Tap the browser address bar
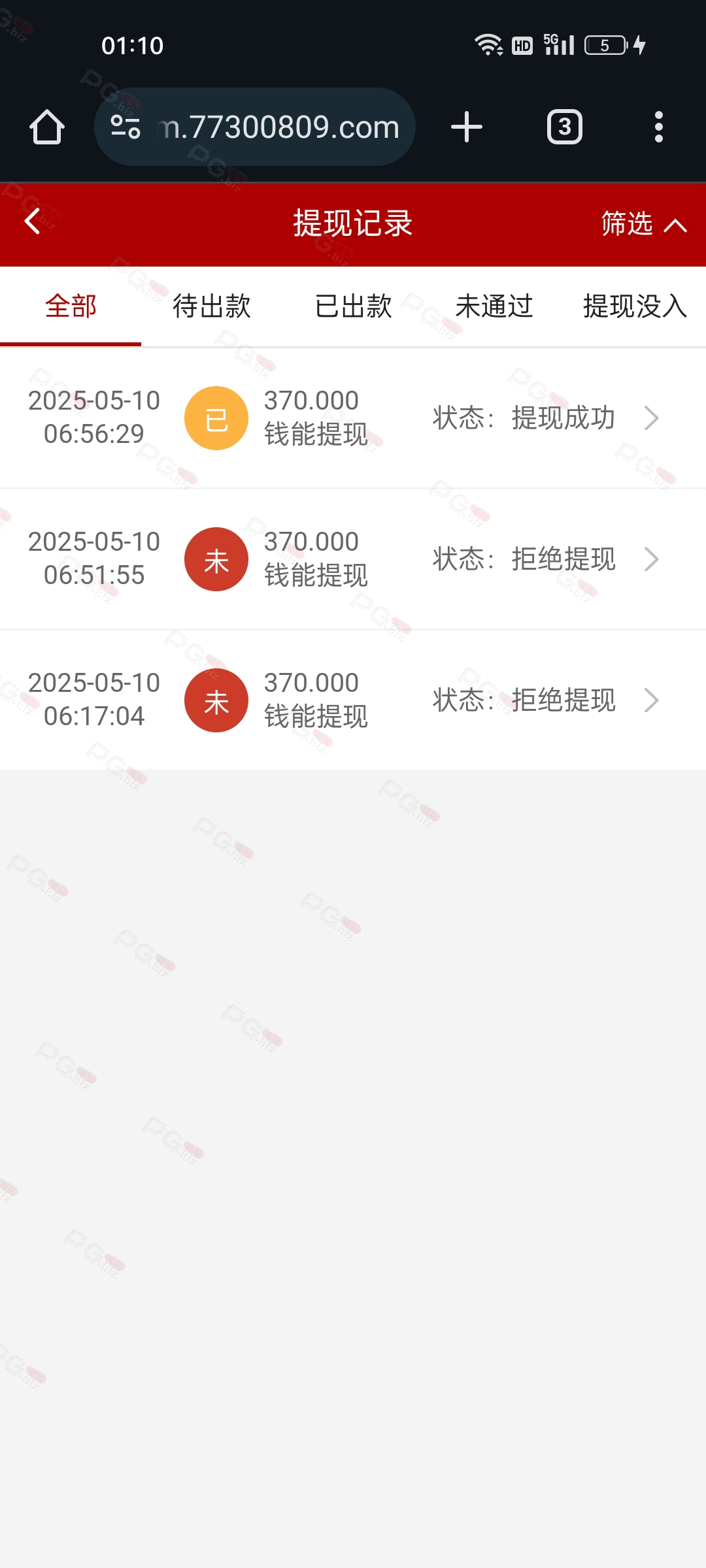Image resolution: width=706 pixels, height=1568 pixels. 255,127
